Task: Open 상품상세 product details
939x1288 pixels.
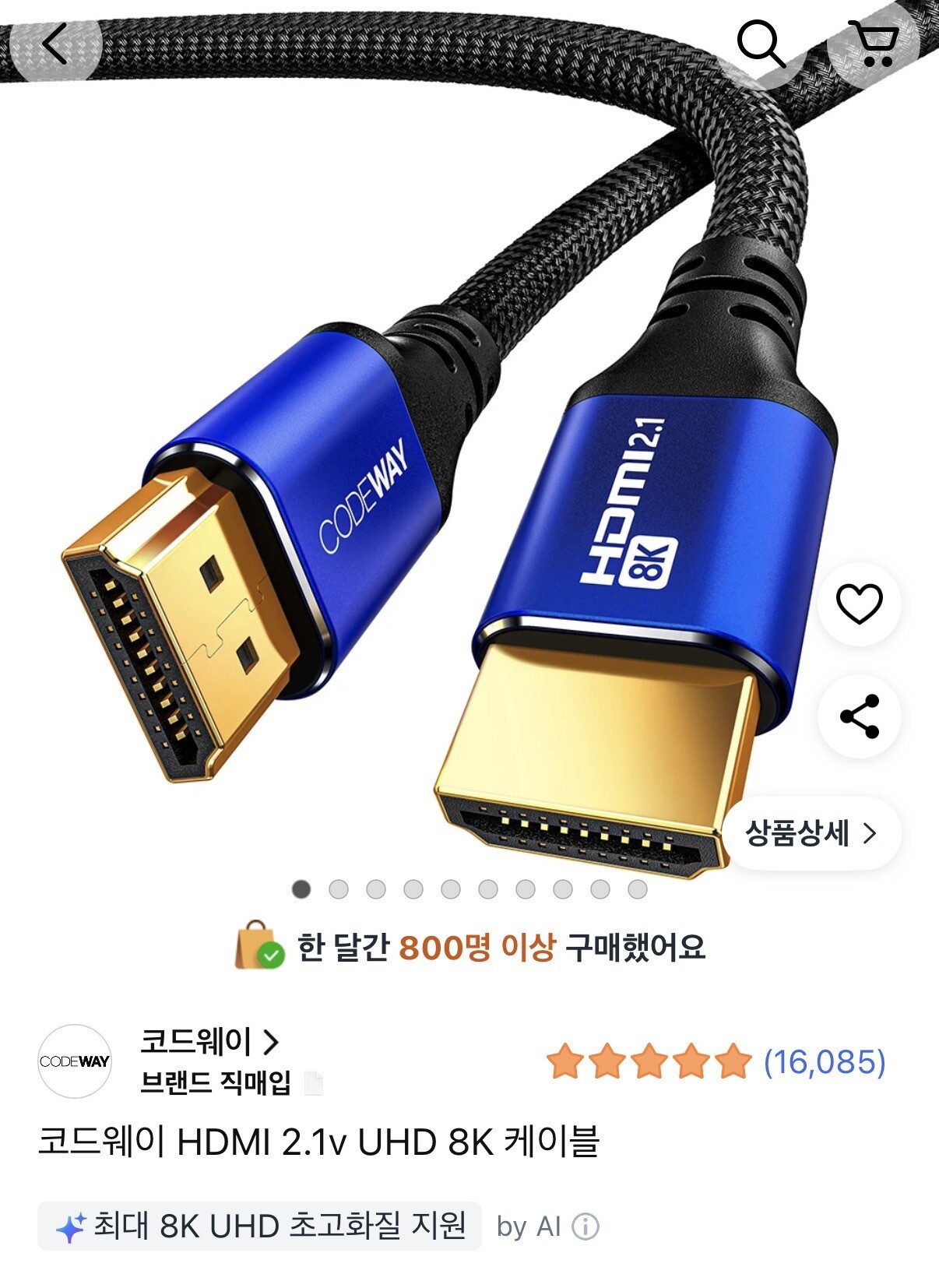Action: [x=811, y=833]
